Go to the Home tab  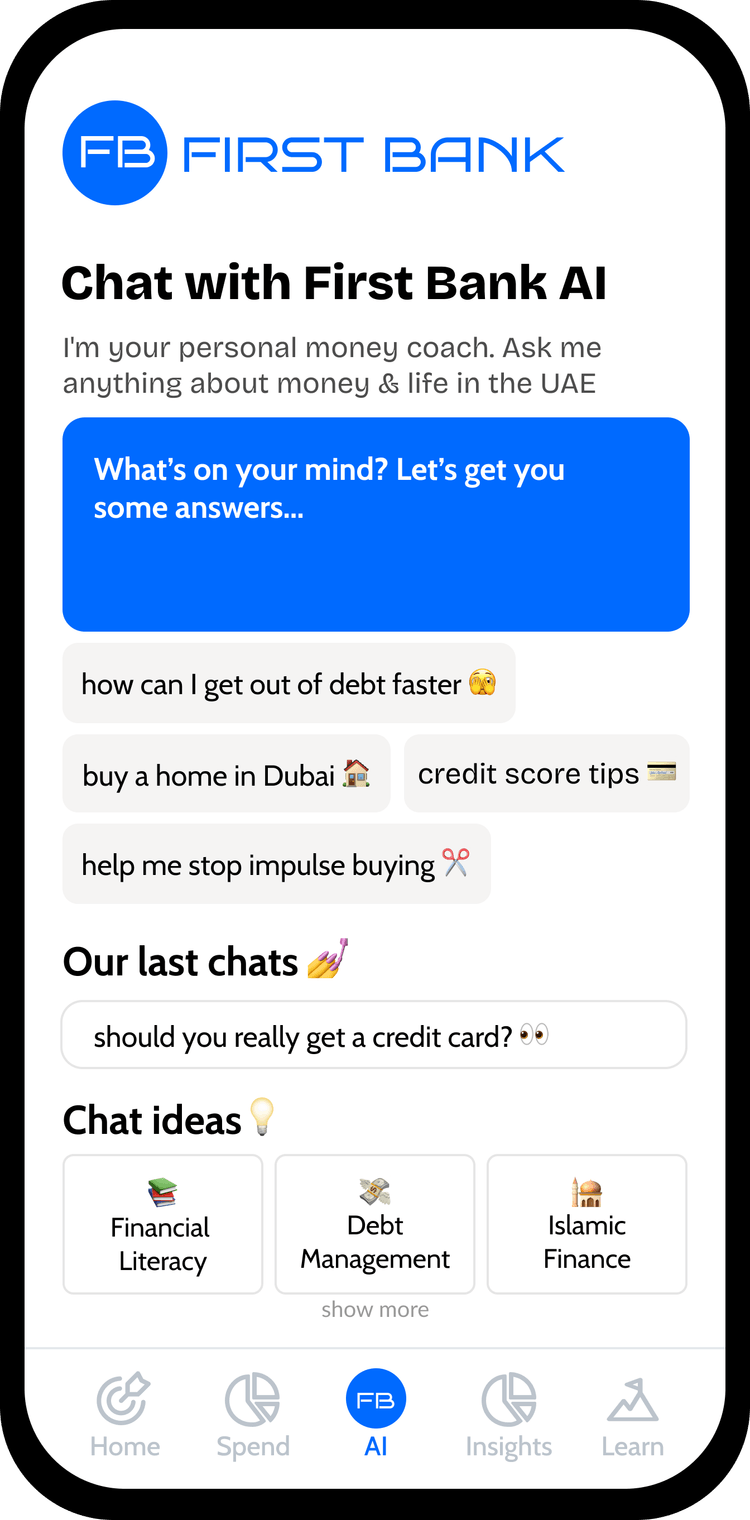125,1416
